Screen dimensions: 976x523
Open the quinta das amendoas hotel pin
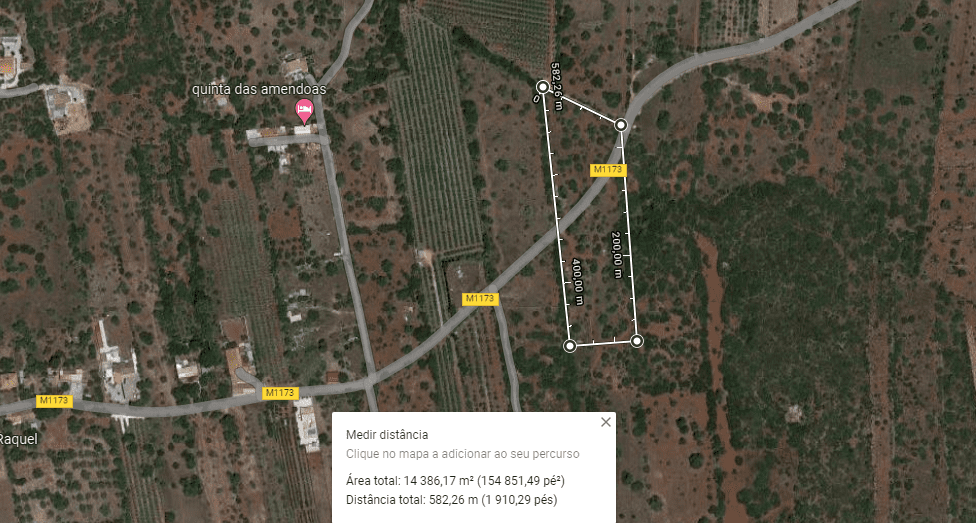click(304, 109)
